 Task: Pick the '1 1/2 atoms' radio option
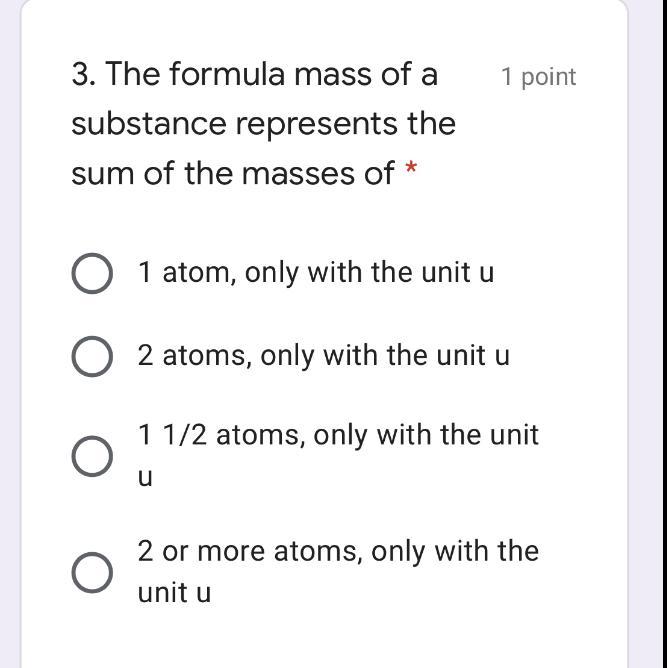[92, 456]
